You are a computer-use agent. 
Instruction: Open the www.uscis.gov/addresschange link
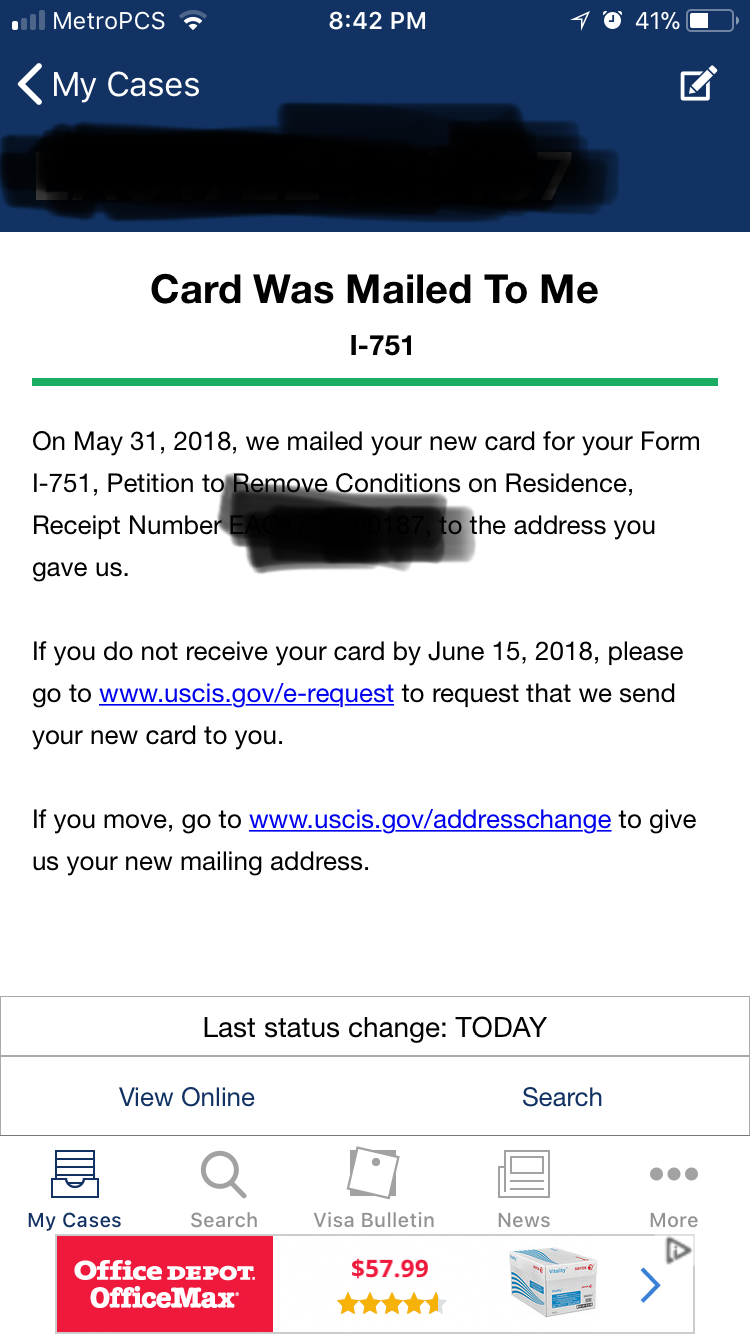(430, 819)
